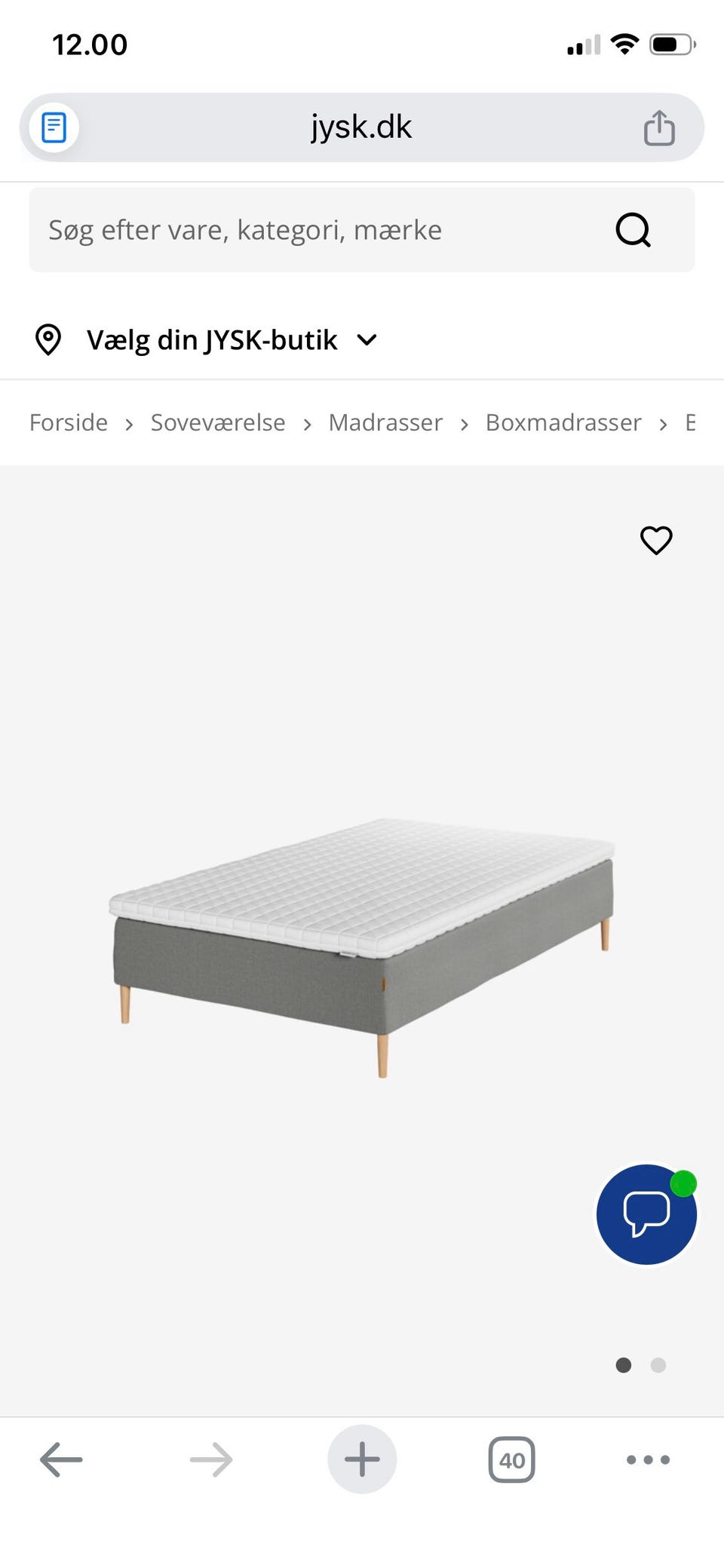The width and height of the screenshot is (724, 1568).
Task: Open Boxmadrasser breadcrumb link
Action: 563,422
